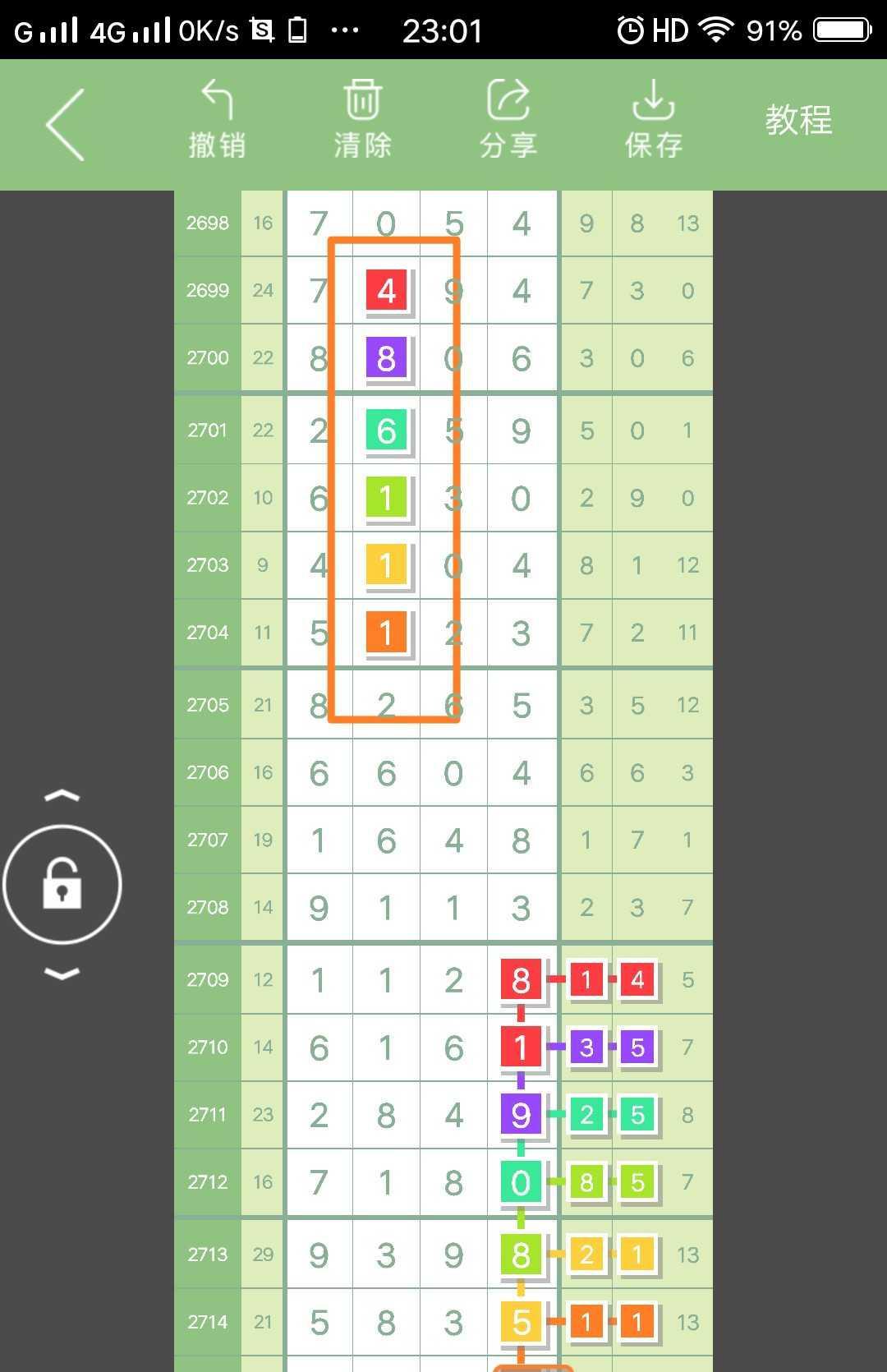Undo the last mark with 撤销

(217, 120)
